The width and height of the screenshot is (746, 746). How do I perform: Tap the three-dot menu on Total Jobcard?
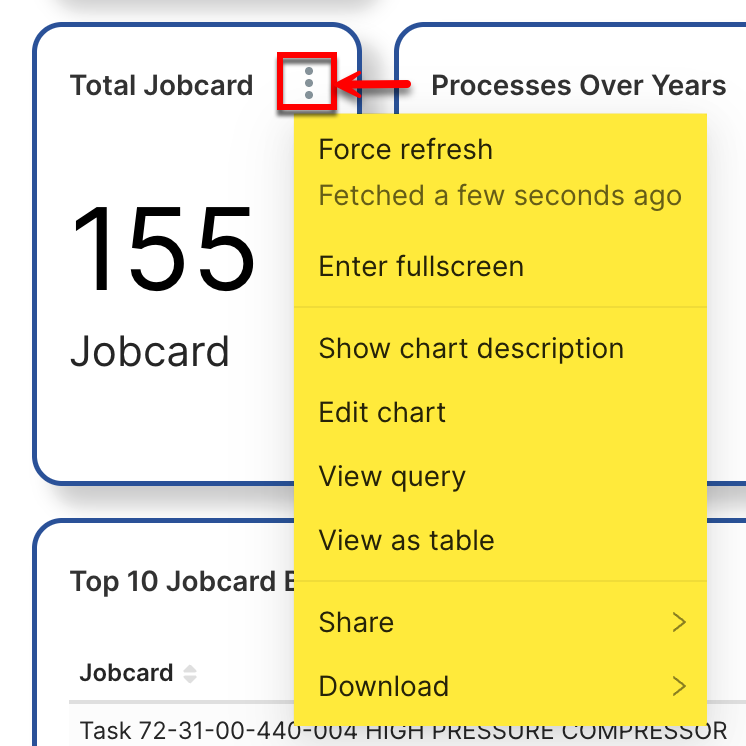pos(309,82)
